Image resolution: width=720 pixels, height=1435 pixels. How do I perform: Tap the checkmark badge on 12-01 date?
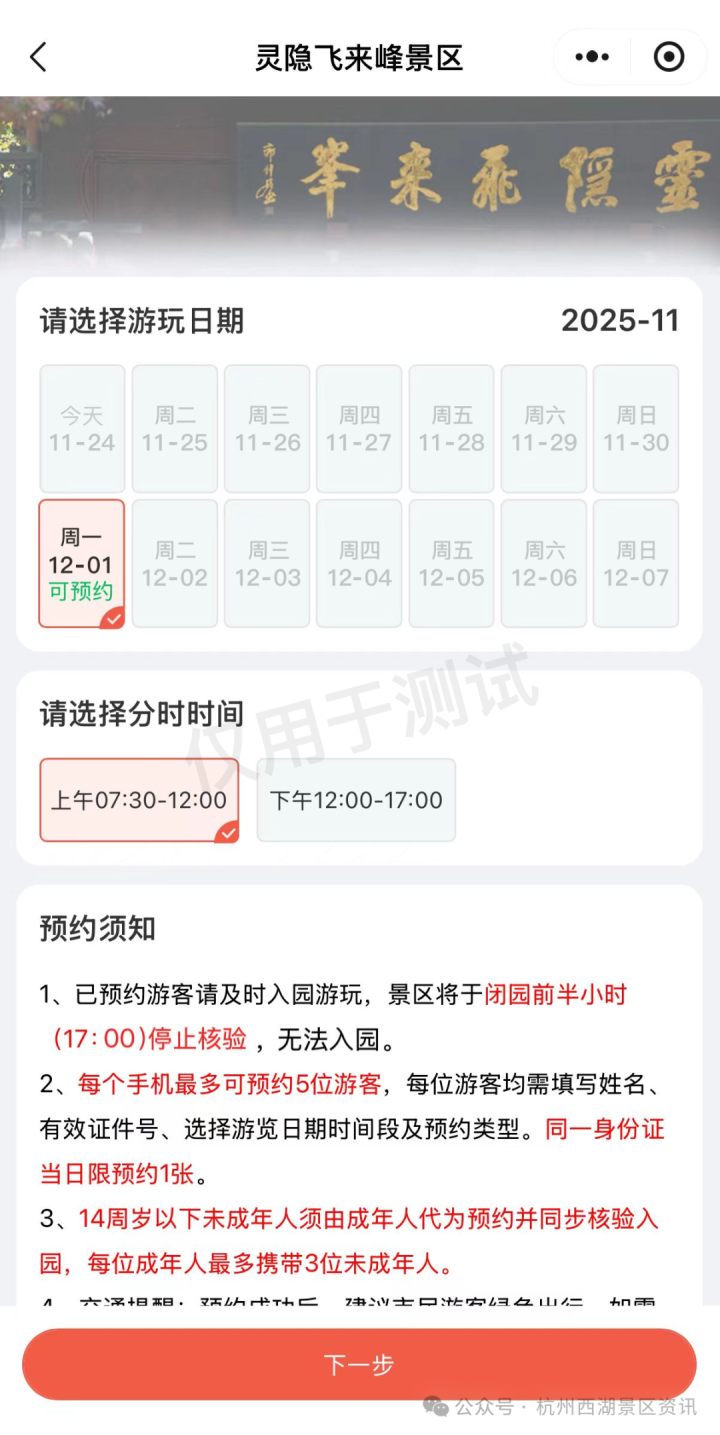pyautogui.click(x=112, y=617)
